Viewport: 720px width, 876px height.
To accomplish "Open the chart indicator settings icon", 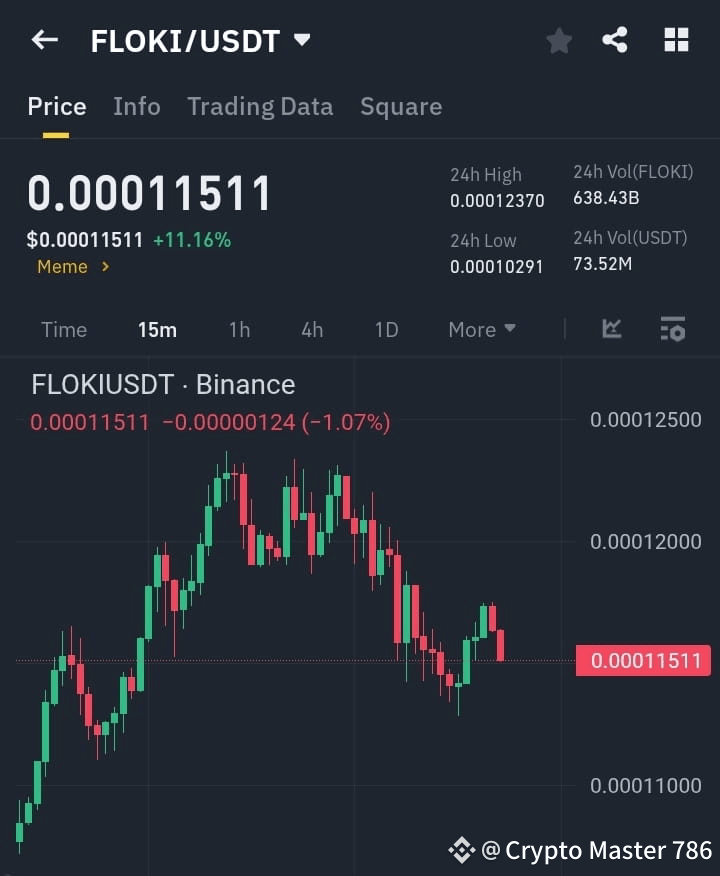I will 672,329.
